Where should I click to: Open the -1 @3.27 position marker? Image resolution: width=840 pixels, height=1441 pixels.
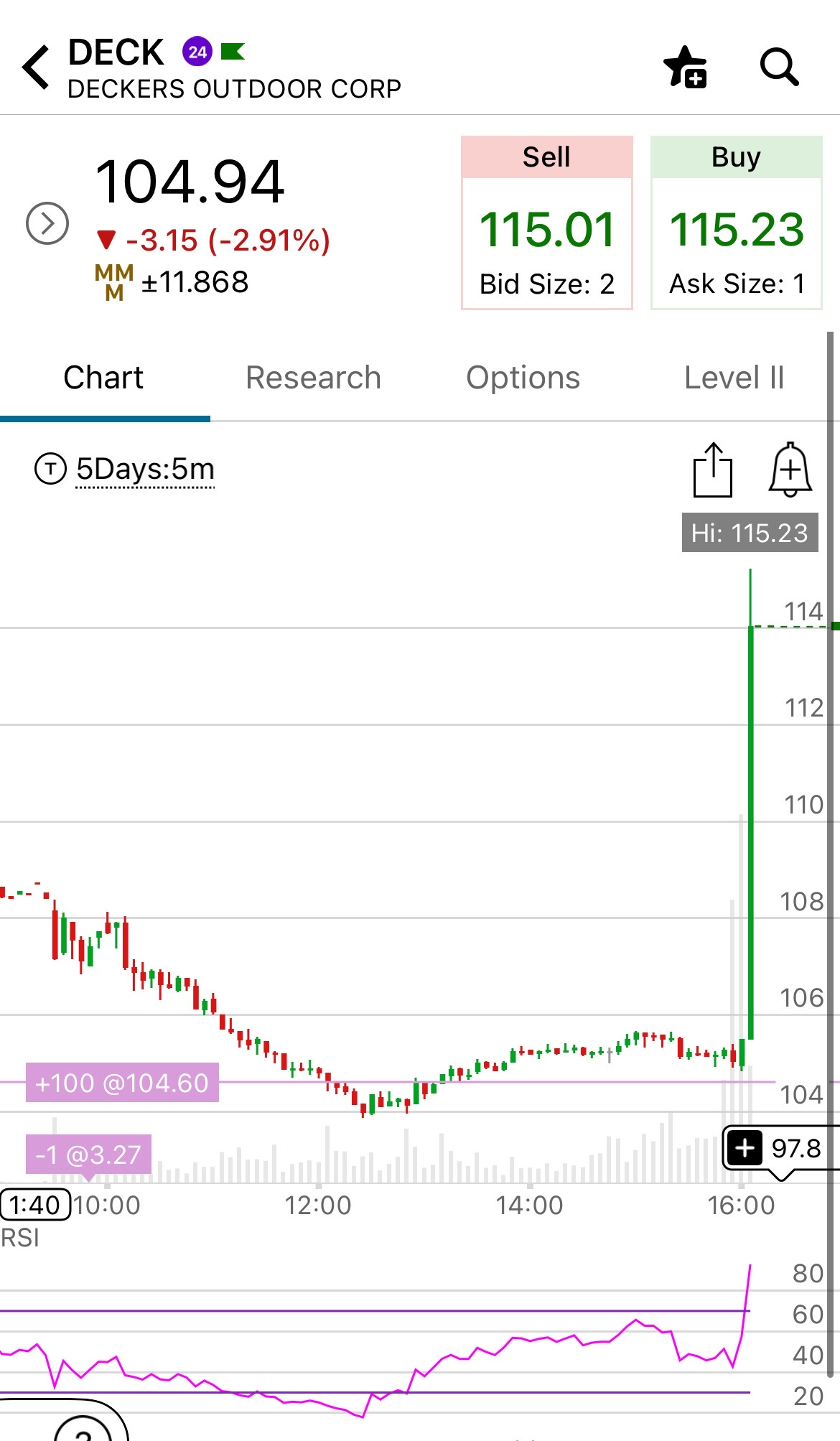(88, 1155)
